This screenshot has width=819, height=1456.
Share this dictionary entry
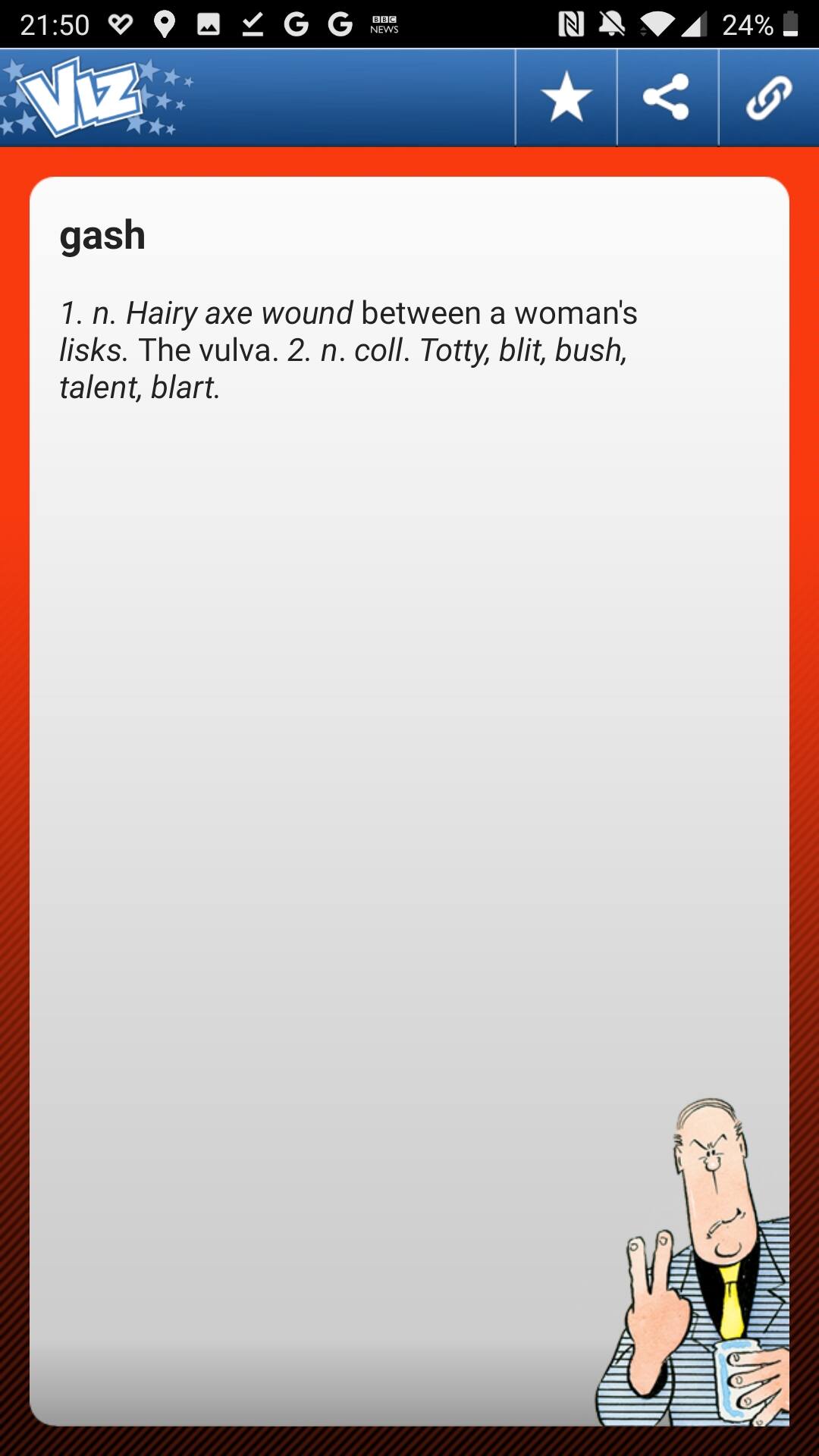(667, 97)
